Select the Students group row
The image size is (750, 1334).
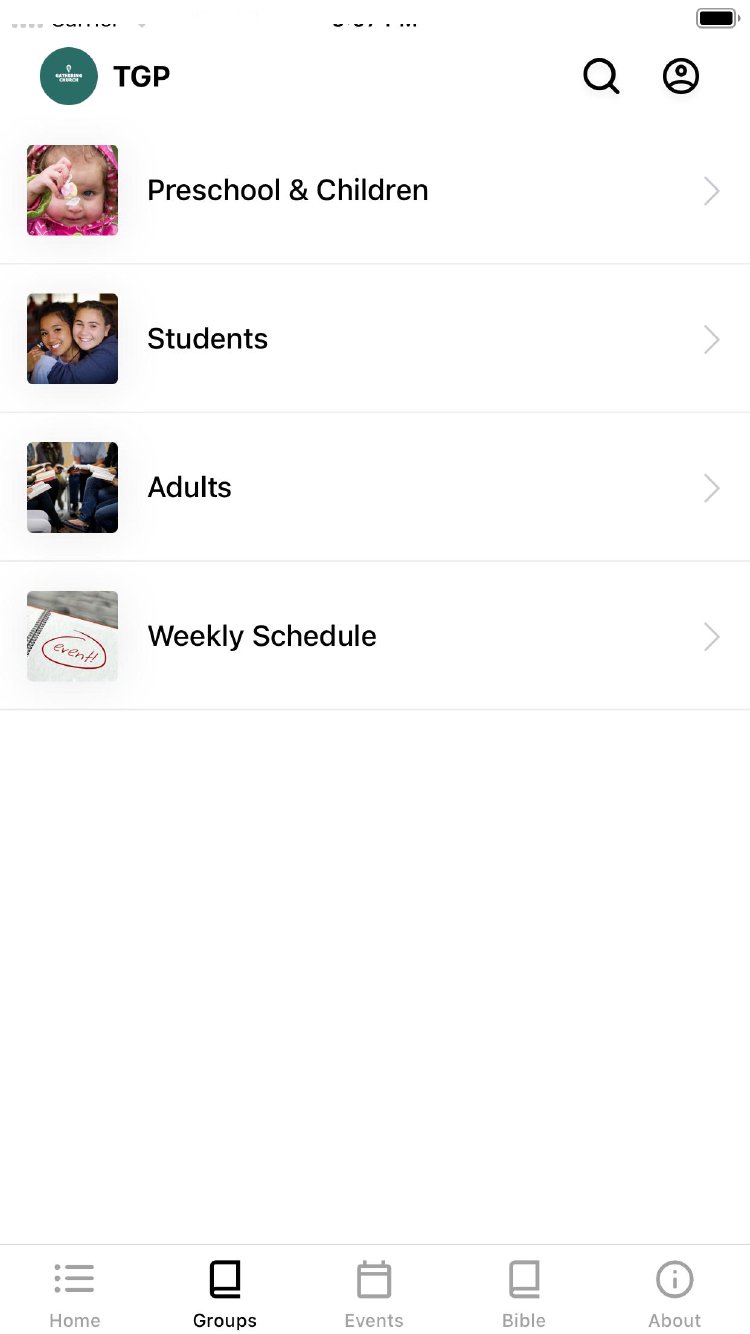click(375, 339)
